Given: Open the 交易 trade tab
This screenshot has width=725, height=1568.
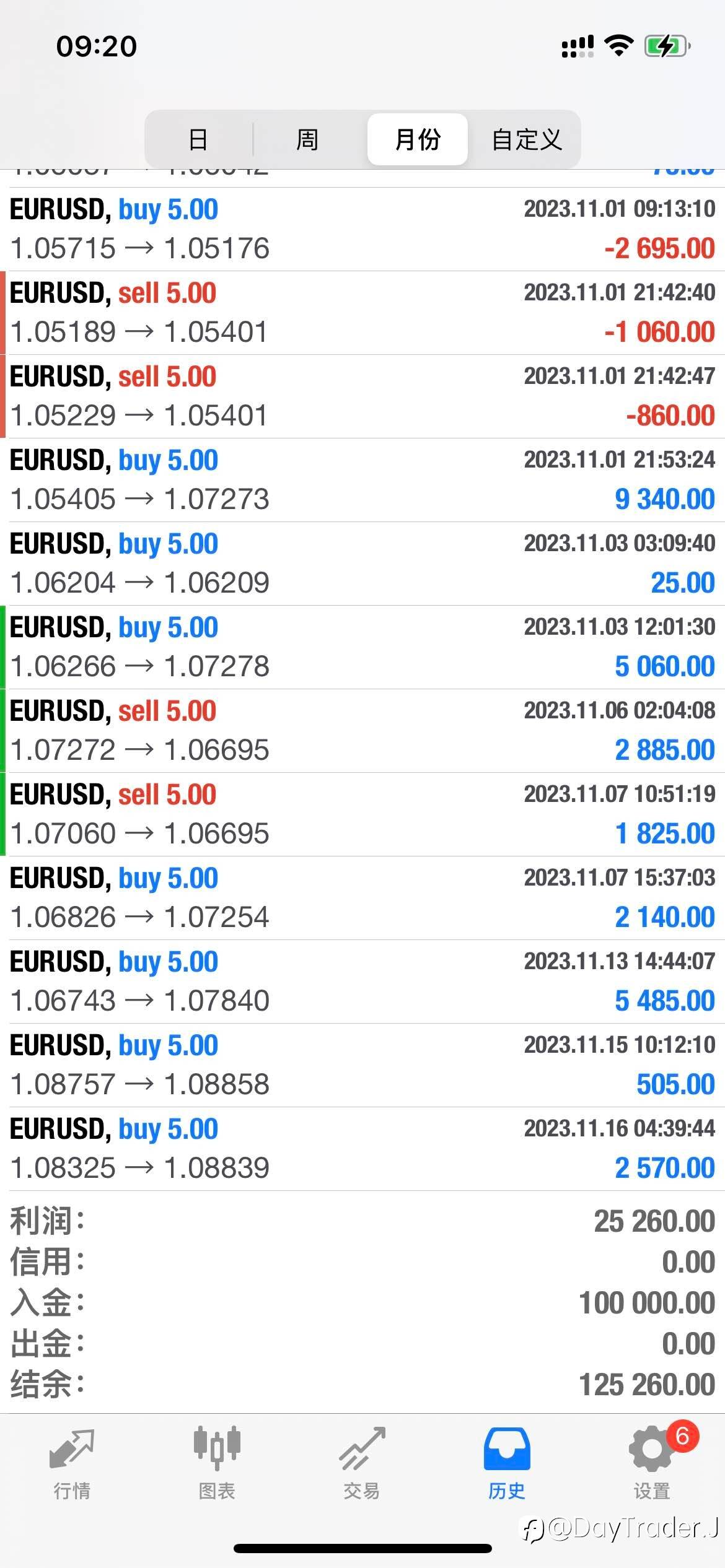Looking at the screenshot, I should (362, 1464).
